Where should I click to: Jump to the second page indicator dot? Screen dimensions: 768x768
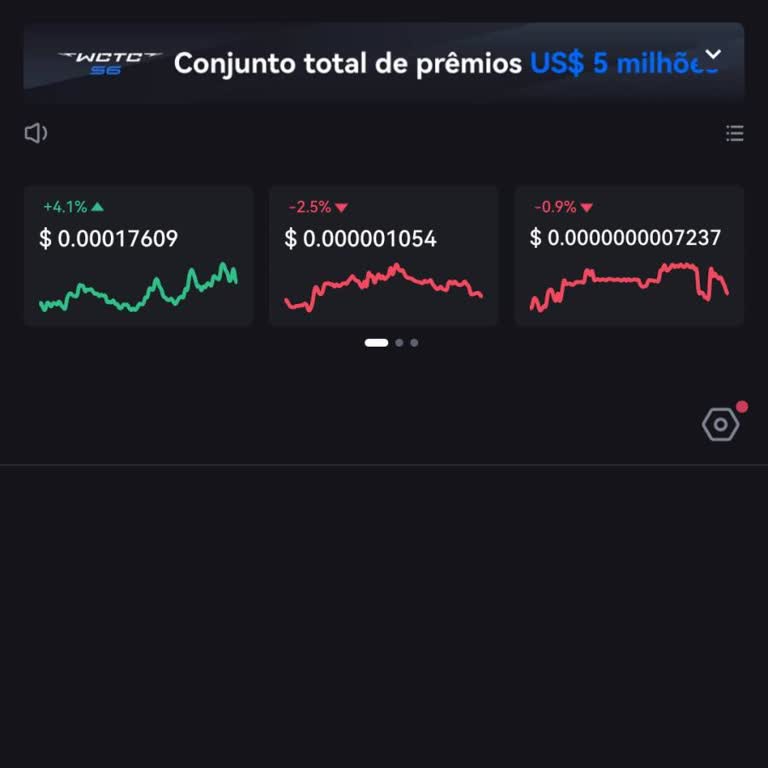click(399, 343)
